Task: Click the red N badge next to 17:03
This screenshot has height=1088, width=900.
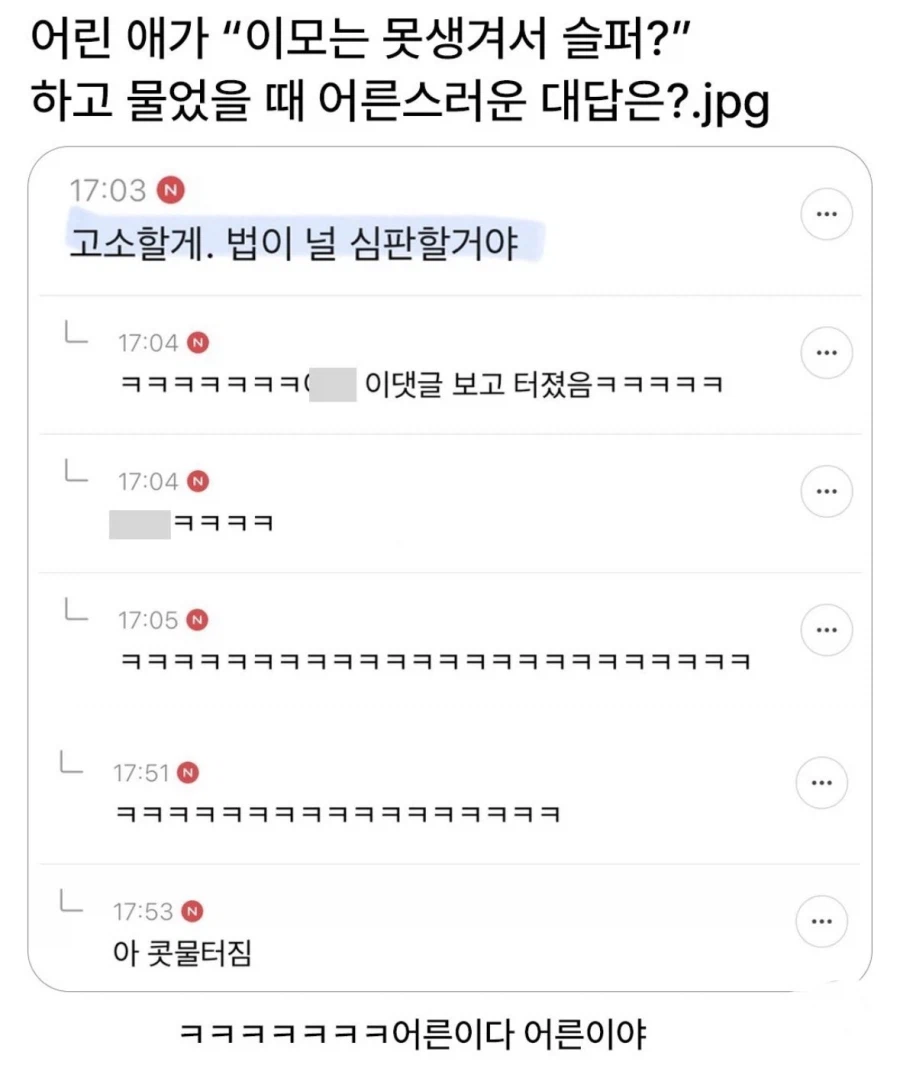Action: [172, 186]
